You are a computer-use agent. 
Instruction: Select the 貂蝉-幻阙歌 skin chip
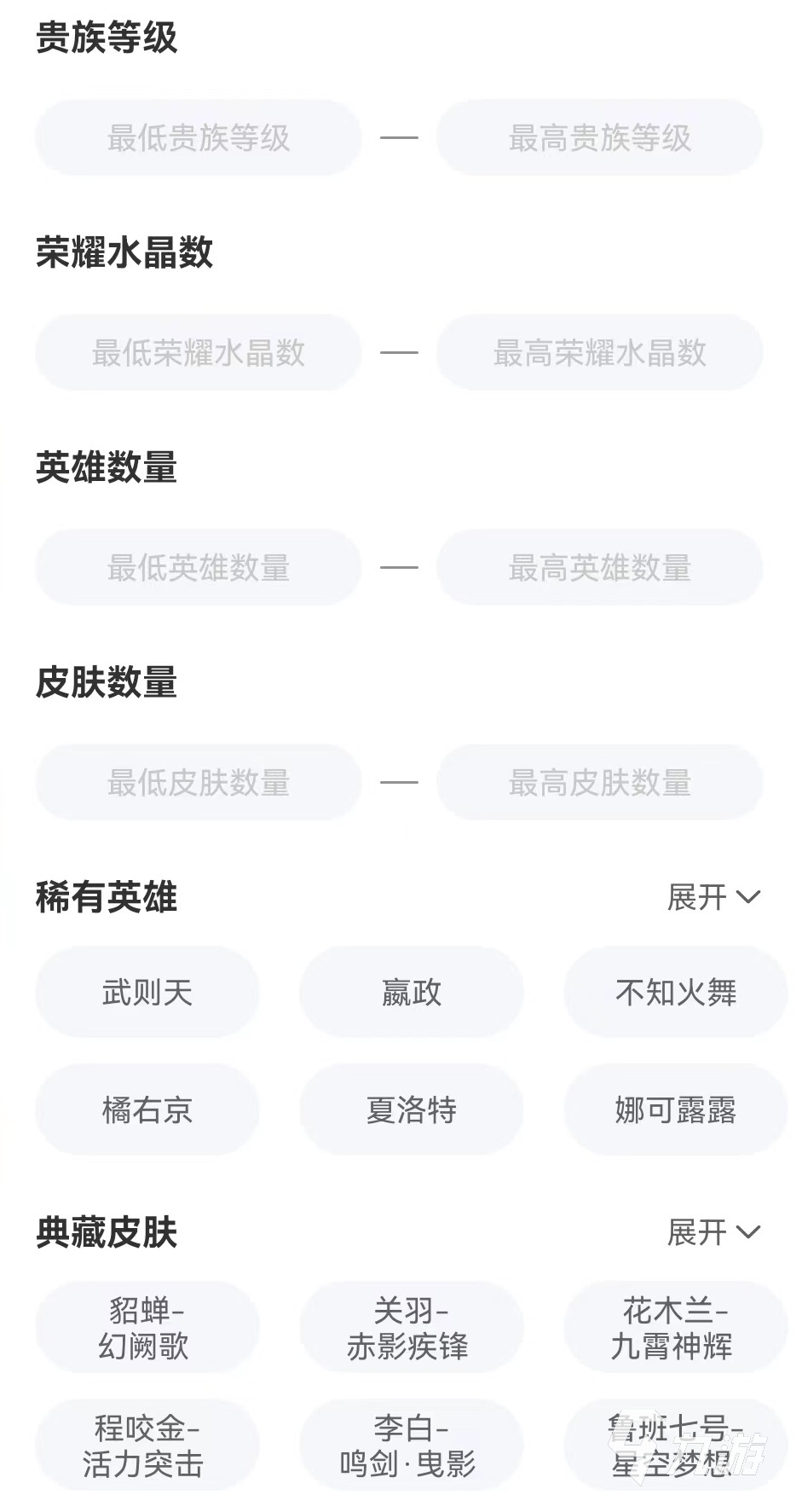(147, 1328)
